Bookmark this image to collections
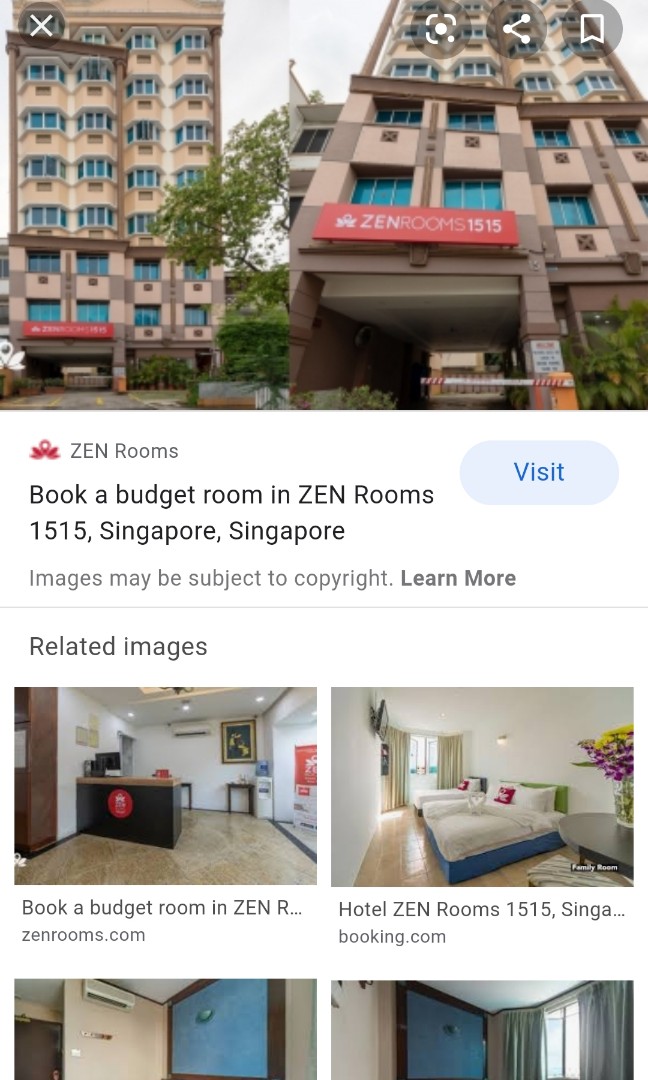 (x=592, y=28)
